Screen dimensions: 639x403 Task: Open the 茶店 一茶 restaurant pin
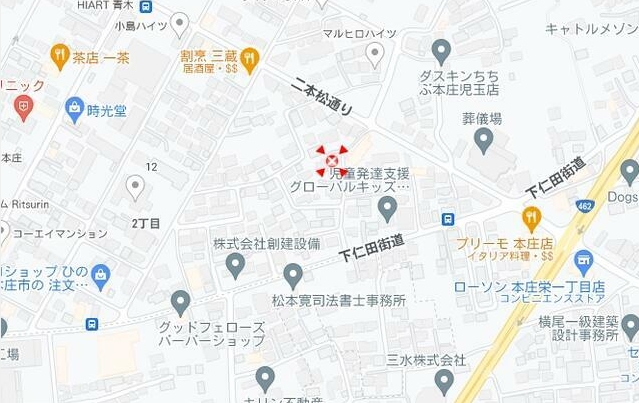60,56
